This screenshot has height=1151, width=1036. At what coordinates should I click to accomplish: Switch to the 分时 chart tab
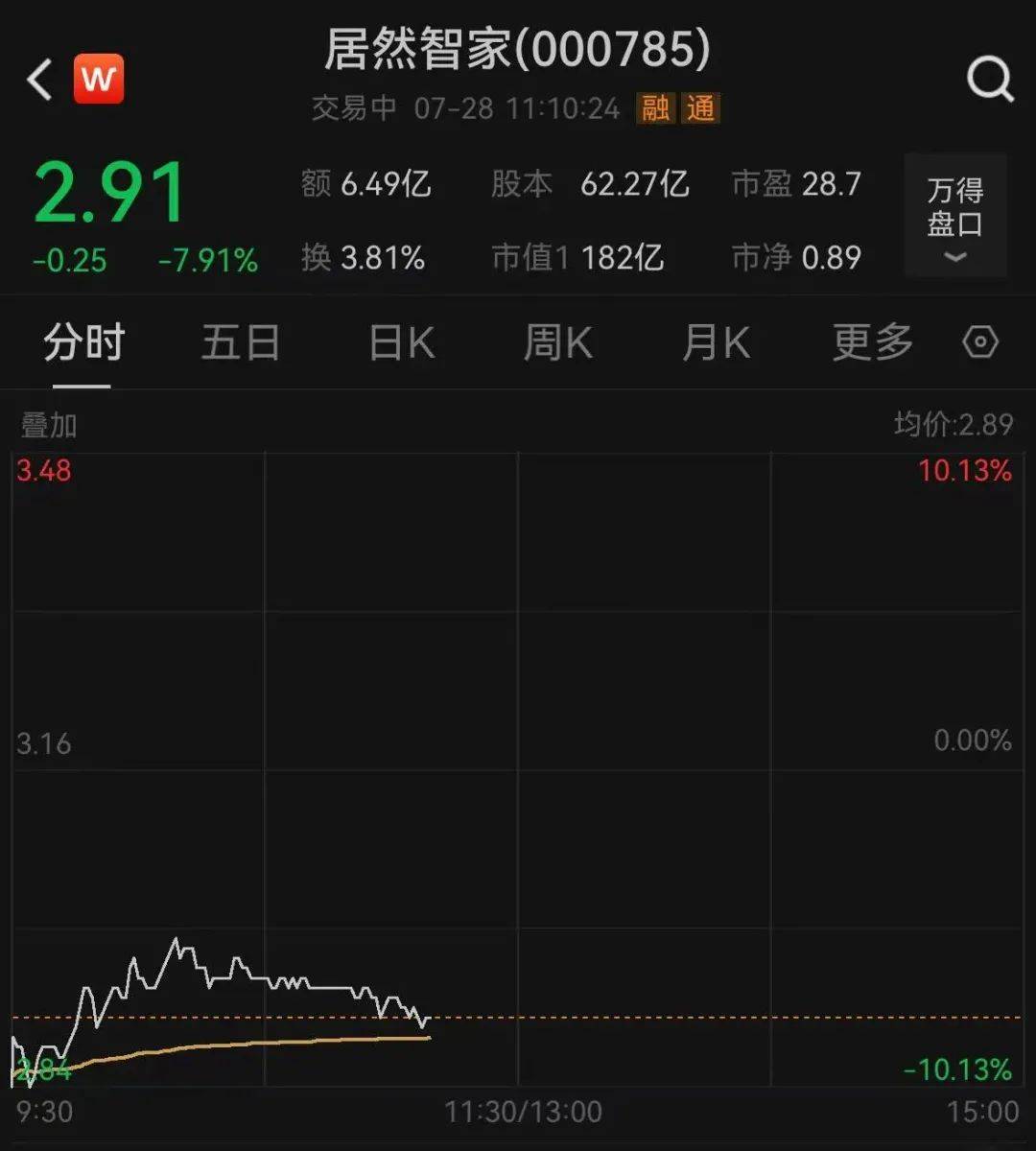83,342
